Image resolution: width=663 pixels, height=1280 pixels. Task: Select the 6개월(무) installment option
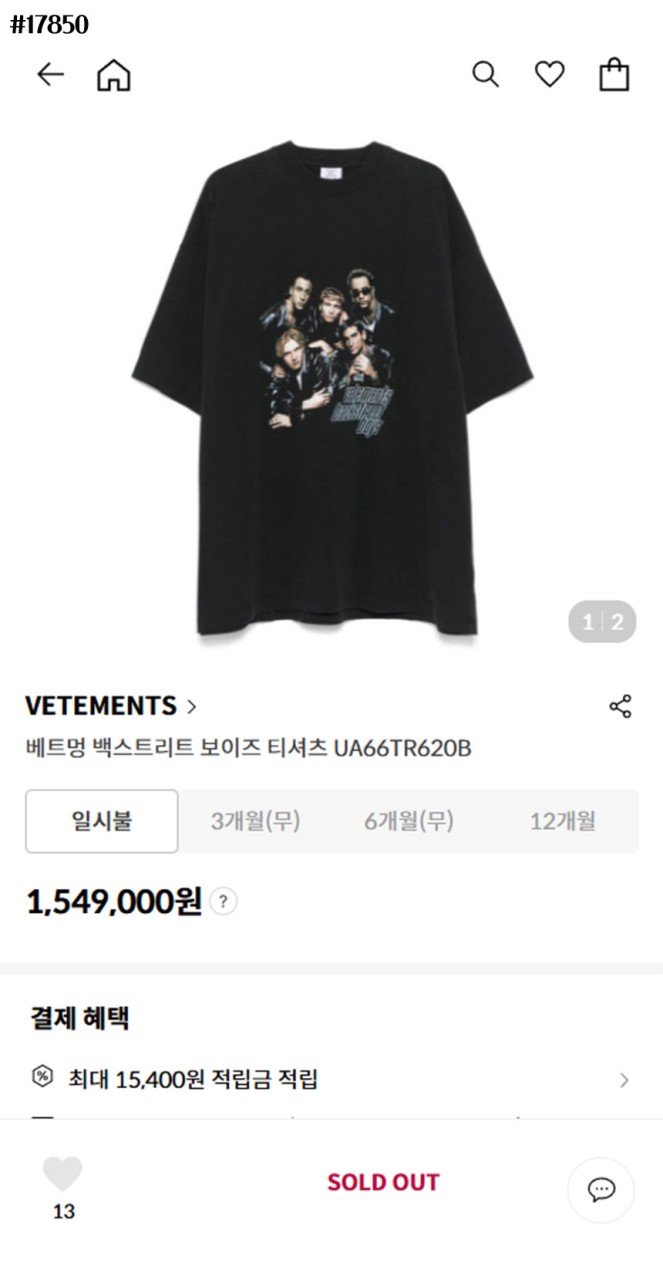click(x=409, y=821)
